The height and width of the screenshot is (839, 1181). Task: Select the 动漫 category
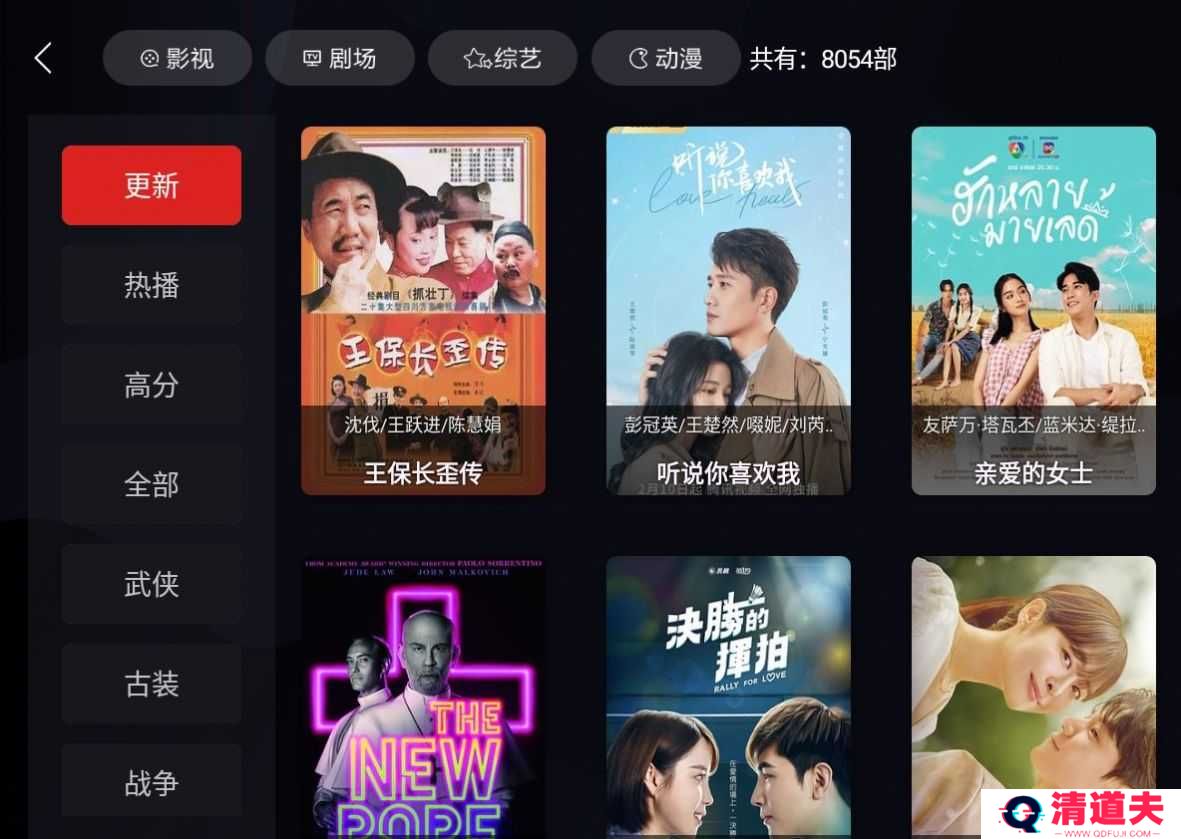pos(665,58)
